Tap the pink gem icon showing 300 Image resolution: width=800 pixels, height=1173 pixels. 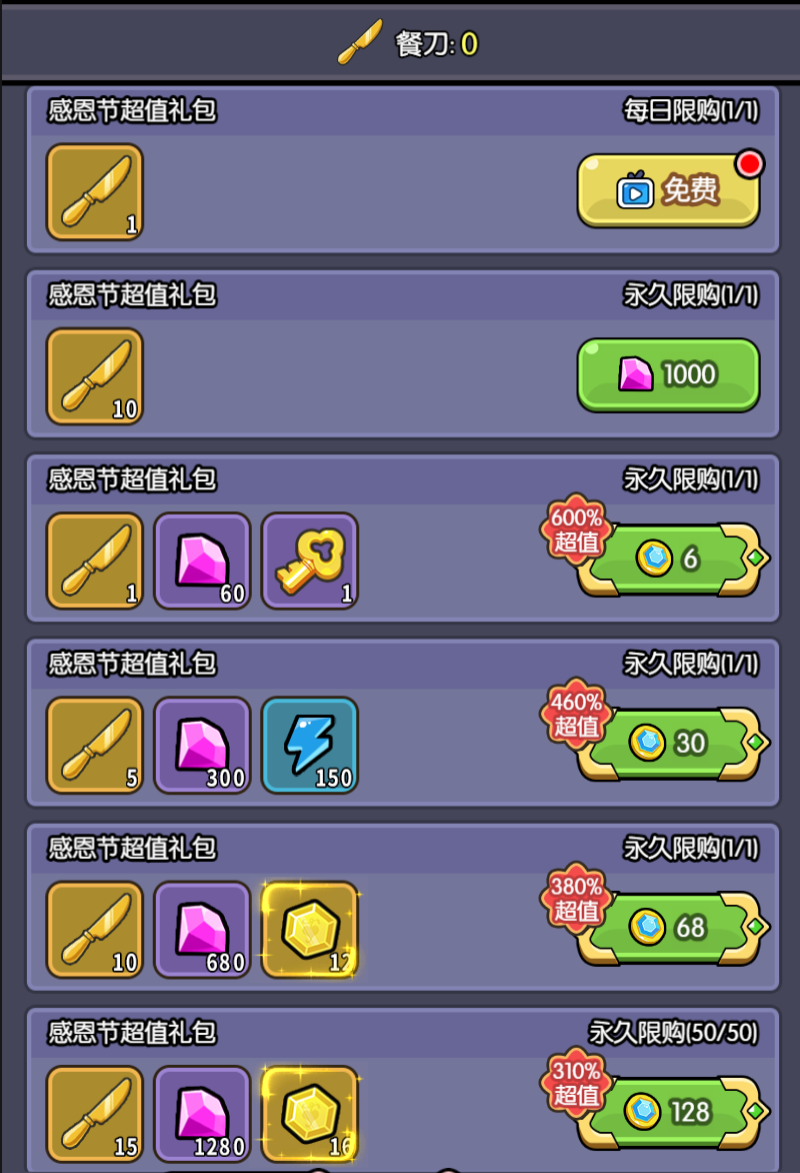(x=202, y=745)
